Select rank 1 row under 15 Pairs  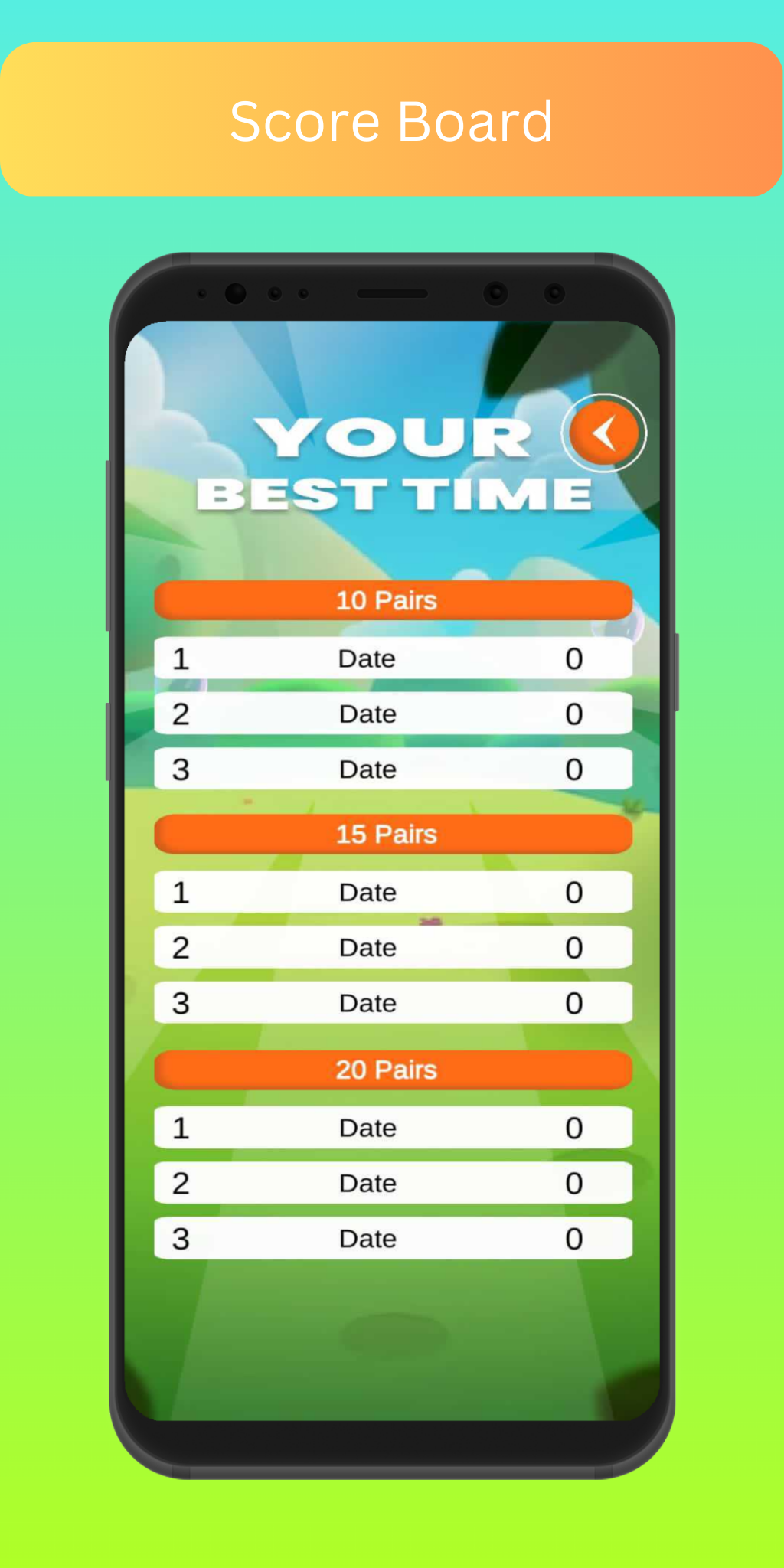pyautogui.click(x=392, y=891)
